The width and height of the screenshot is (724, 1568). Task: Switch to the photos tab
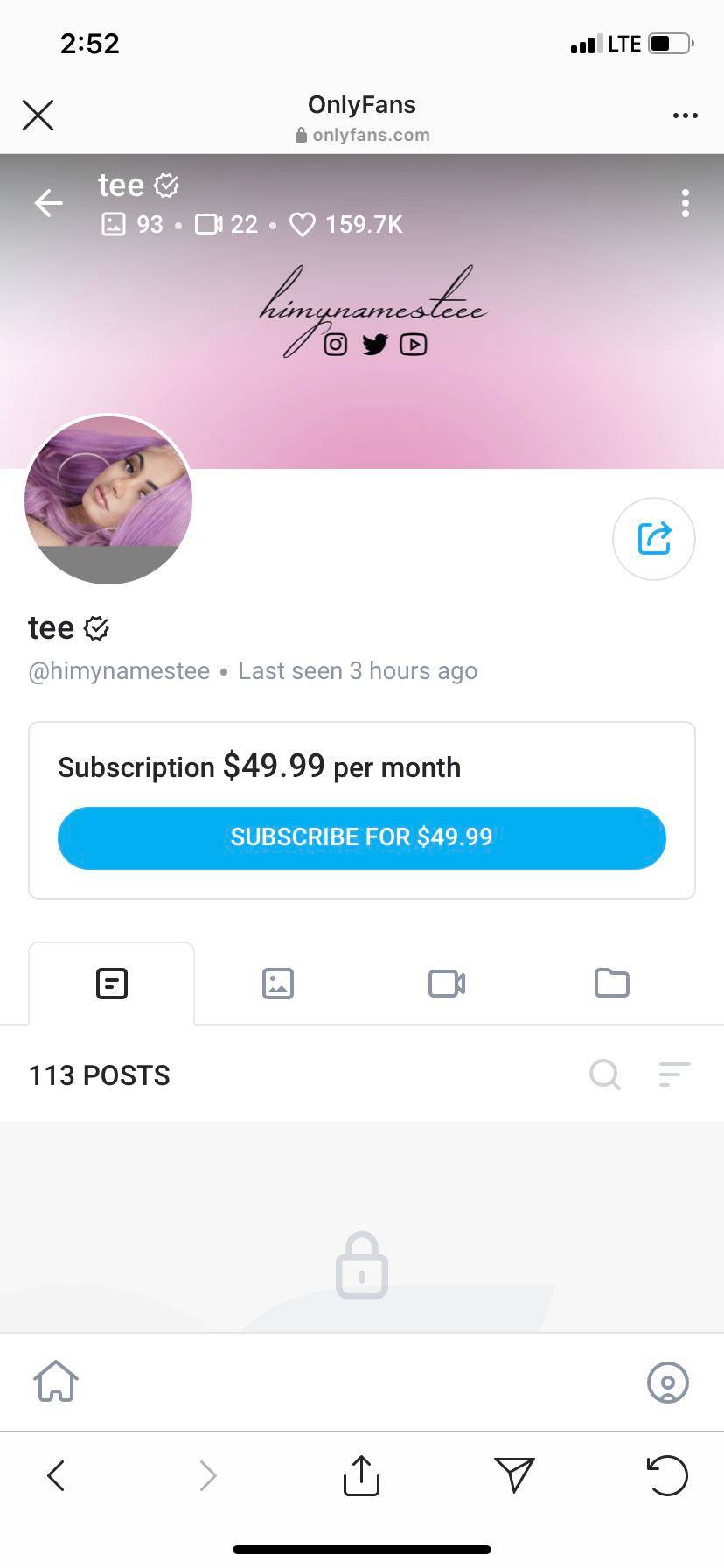(277, 983)
